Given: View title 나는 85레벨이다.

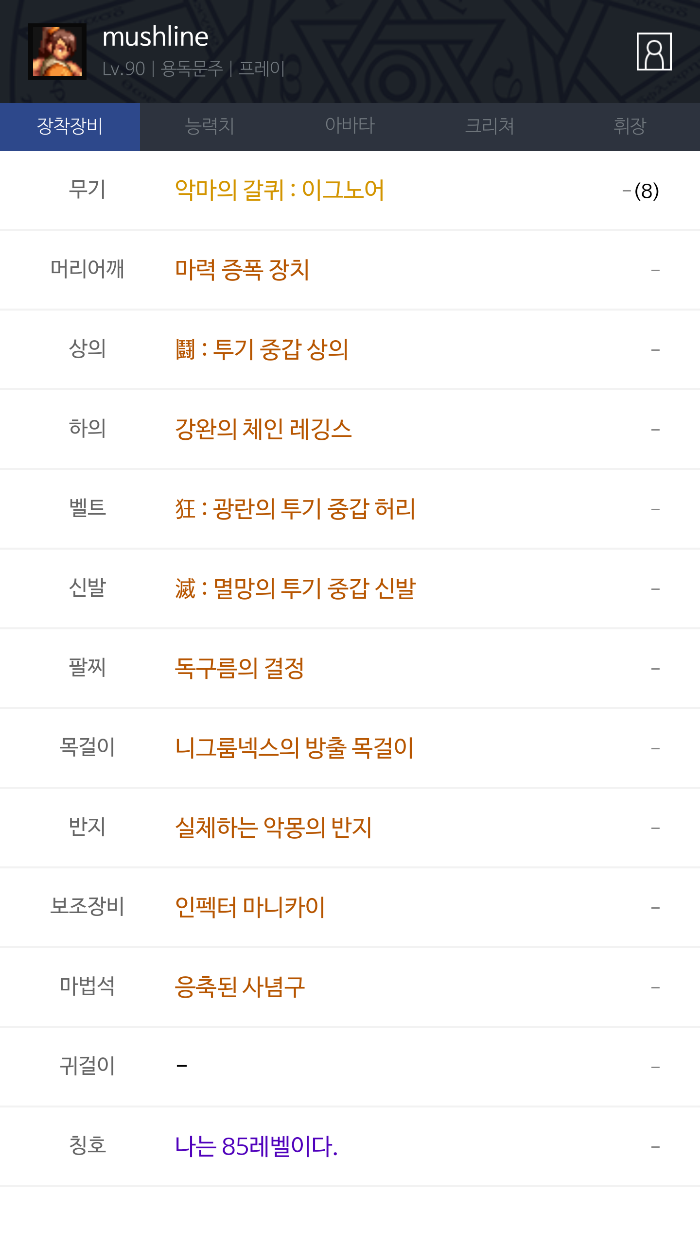Looking at the screenshot, I should pyautogui.click(x=256, y=1147).
